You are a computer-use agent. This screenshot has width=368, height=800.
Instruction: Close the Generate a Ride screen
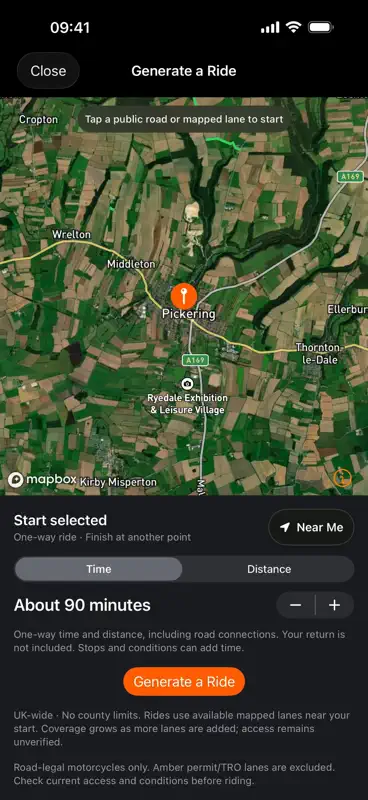pyautogui.click(x=48, y=71)
